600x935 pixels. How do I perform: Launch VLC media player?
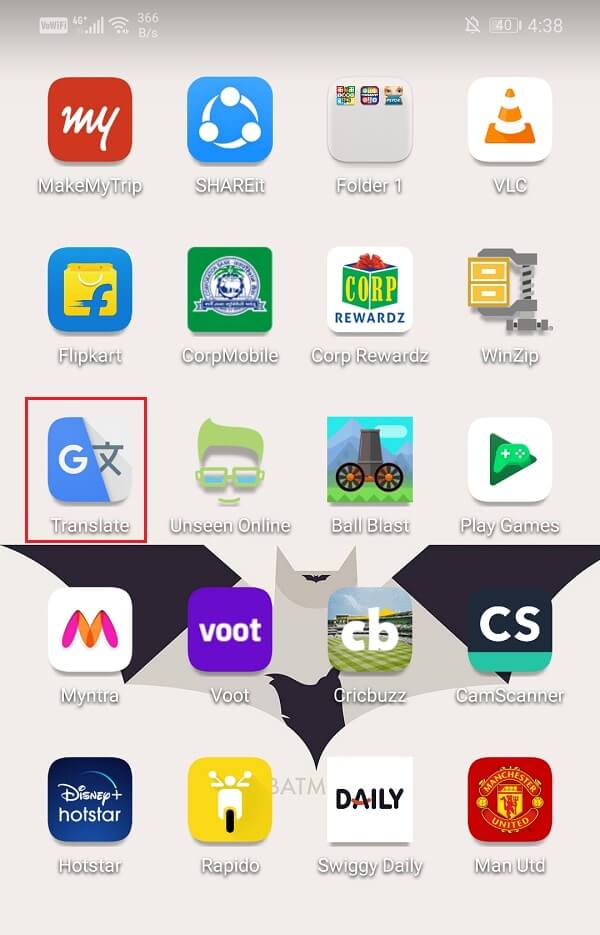coord(510,120)
